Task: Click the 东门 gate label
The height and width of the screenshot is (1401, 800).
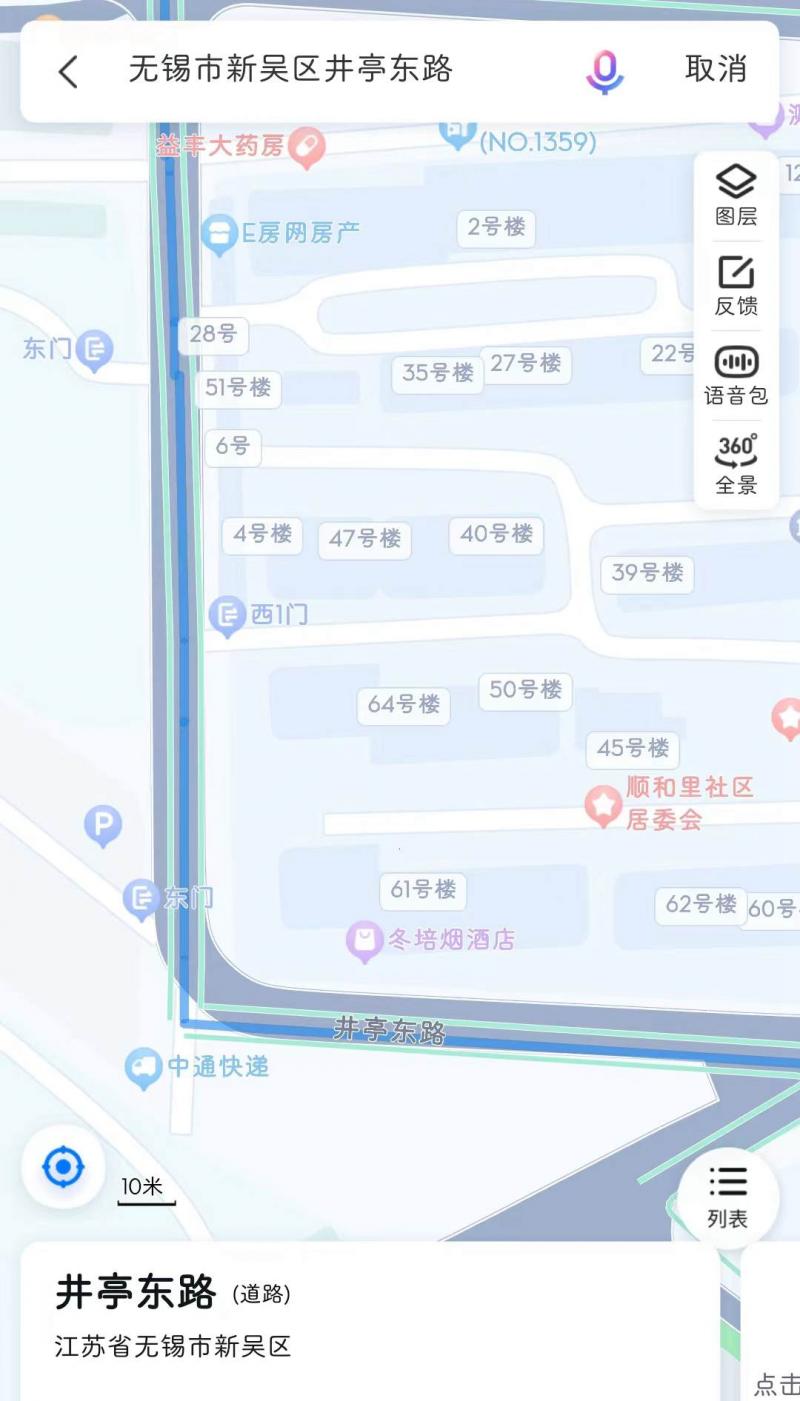Action: (163, 897)
